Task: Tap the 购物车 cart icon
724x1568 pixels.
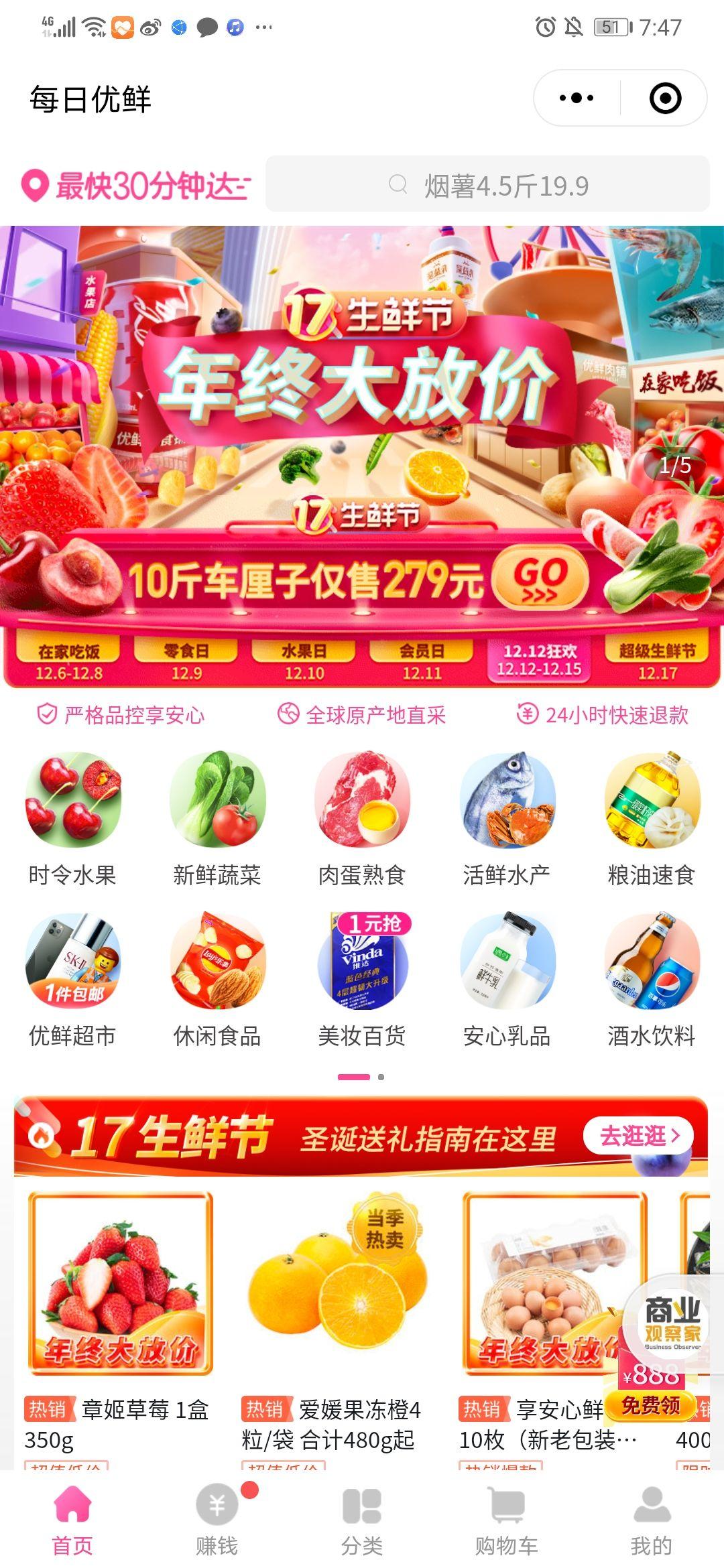Action: pyautogui.click(x=507, y=1504)
